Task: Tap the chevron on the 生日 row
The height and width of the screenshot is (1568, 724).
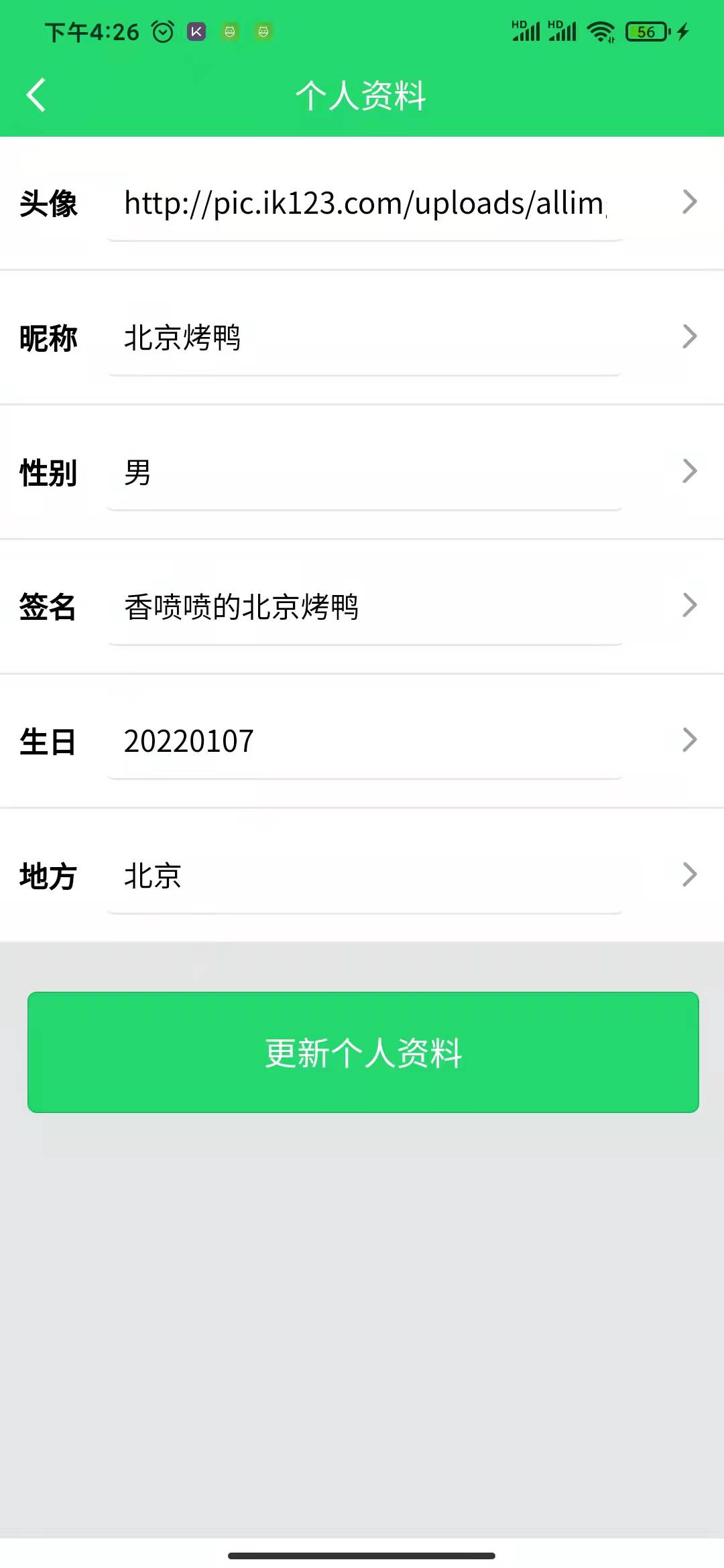Action: click(x=690, y=740)
